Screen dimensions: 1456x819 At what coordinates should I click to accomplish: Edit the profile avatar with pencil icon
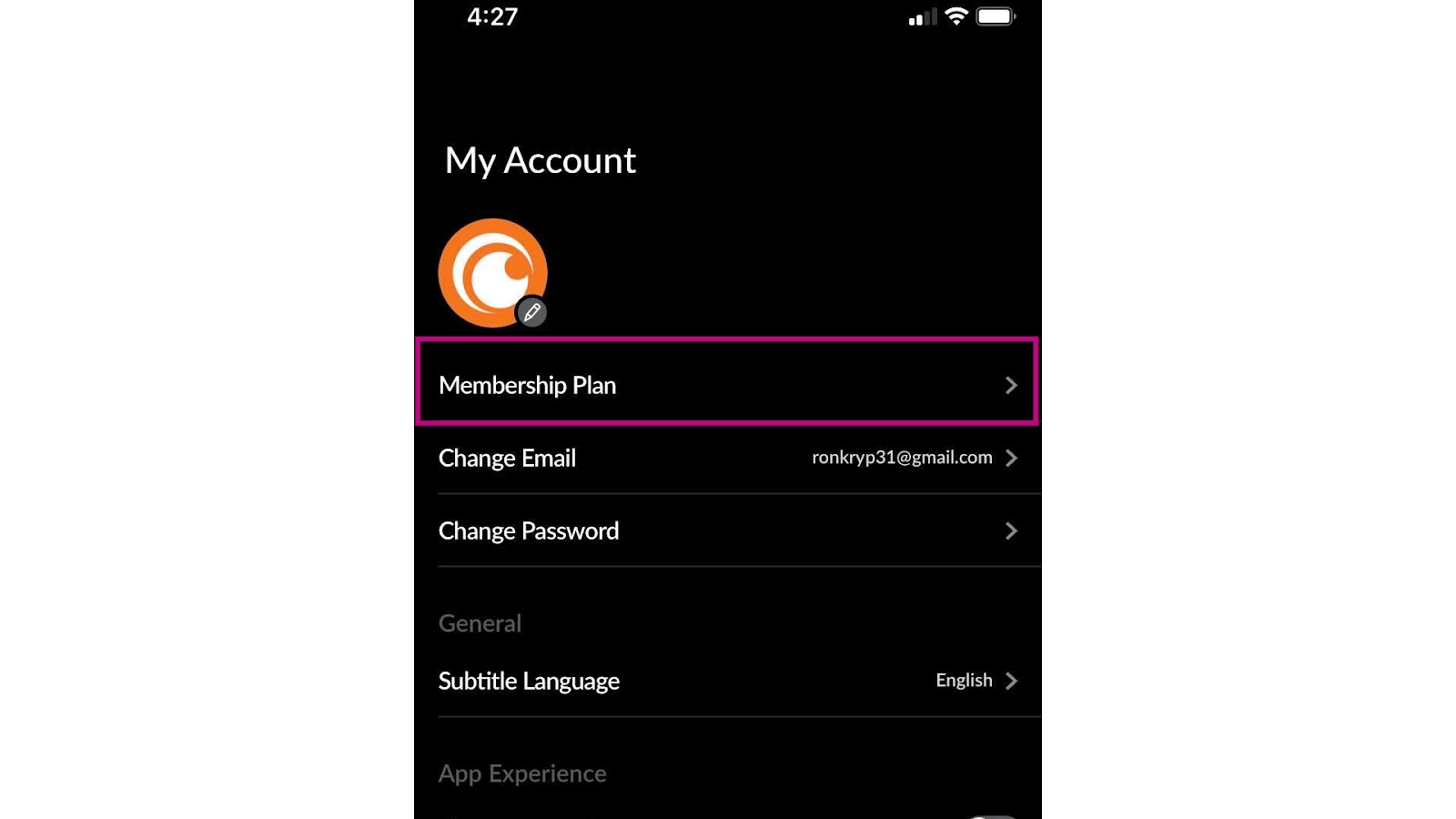coord(531,312)
